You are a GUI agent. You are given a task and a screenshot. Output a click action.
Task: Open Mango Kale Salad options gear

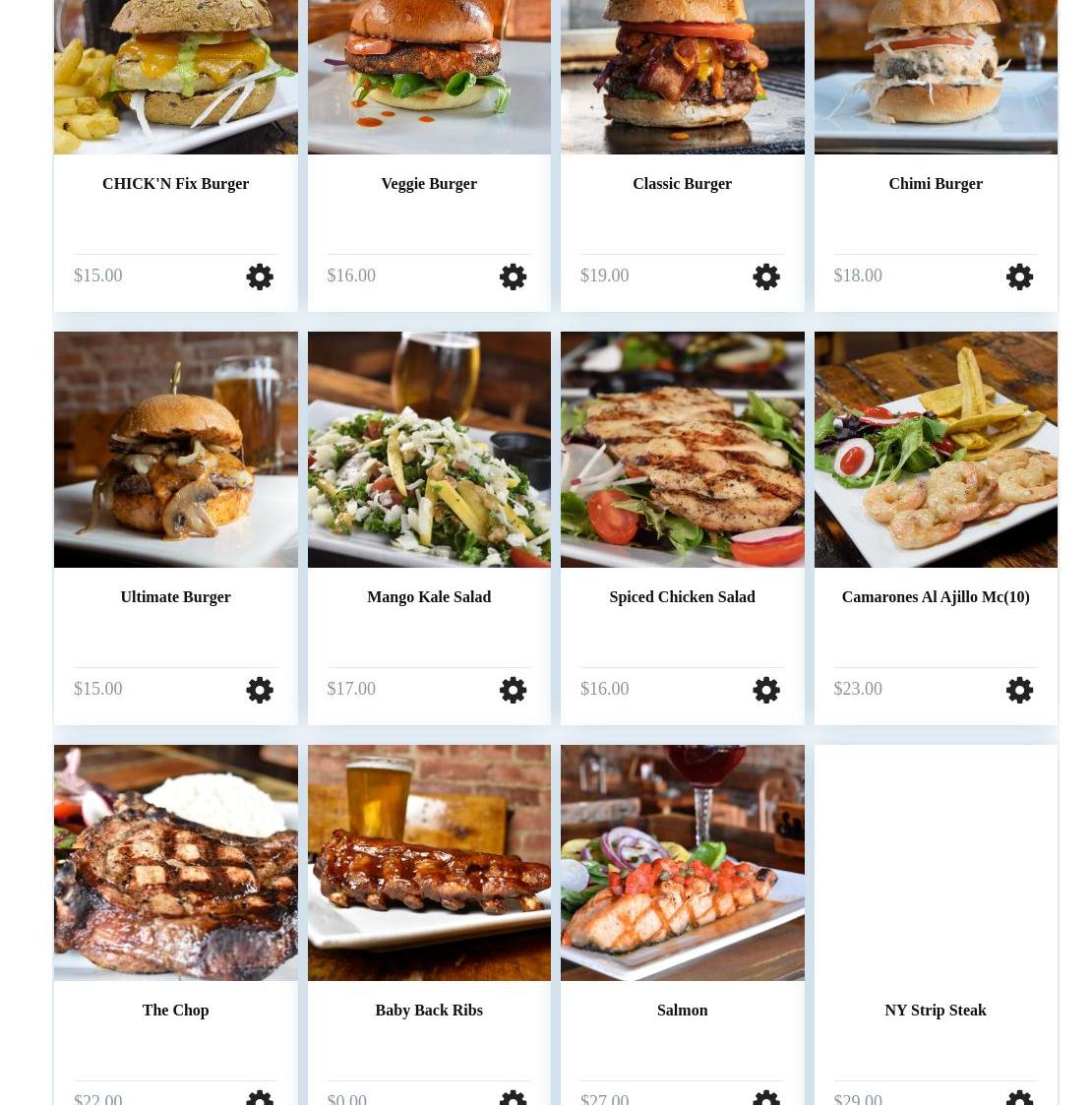pos(513,690)
